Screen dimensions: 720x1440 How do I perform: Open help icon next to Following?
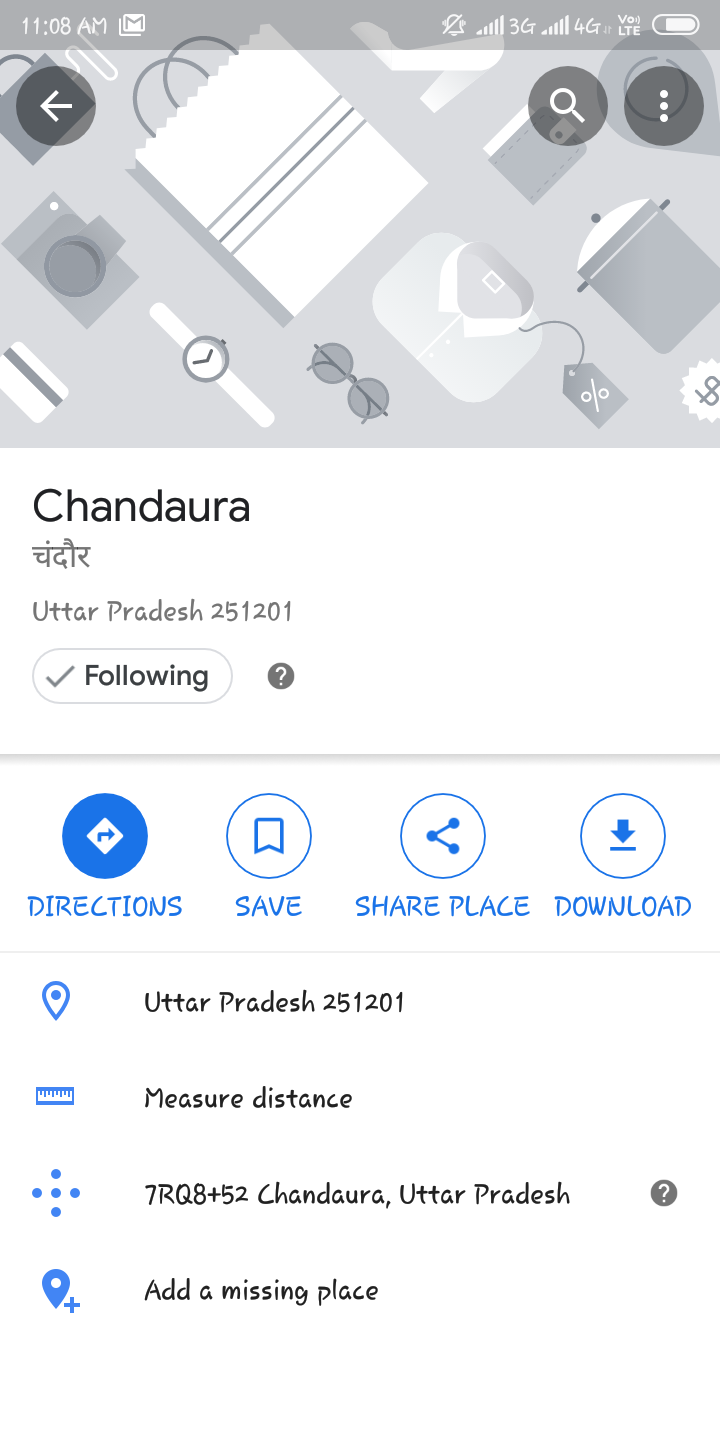(x=281, y=677)
